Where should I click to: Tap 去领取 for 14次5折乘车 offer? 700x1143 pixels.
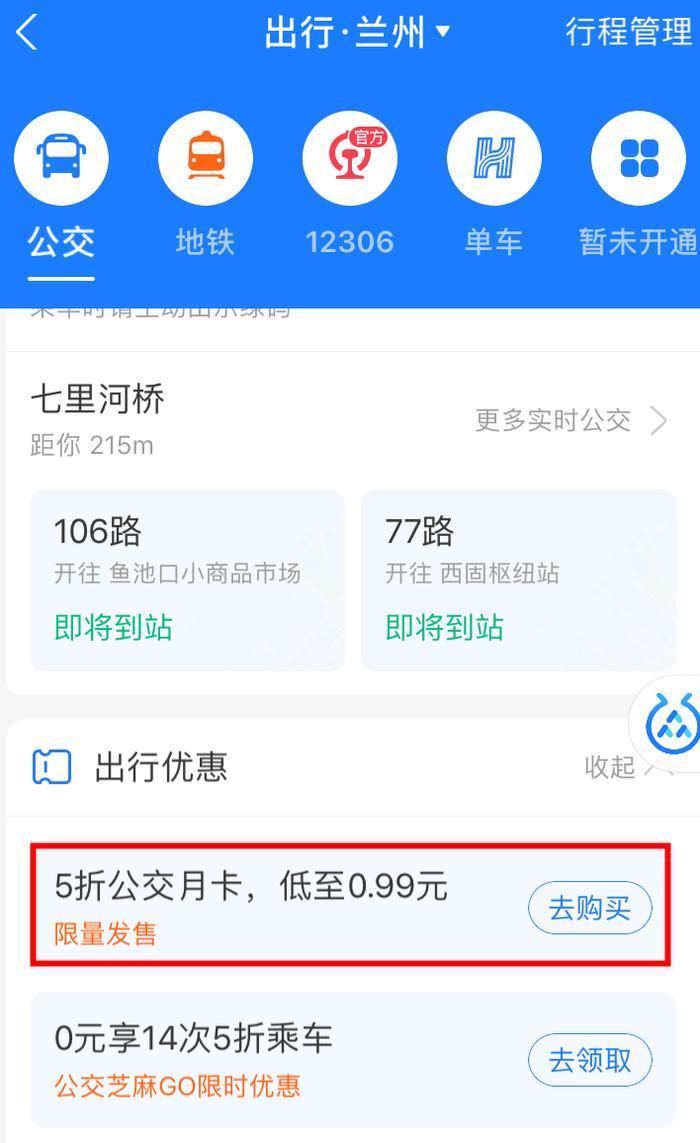pyautogui.click(x=590, y=1060)
